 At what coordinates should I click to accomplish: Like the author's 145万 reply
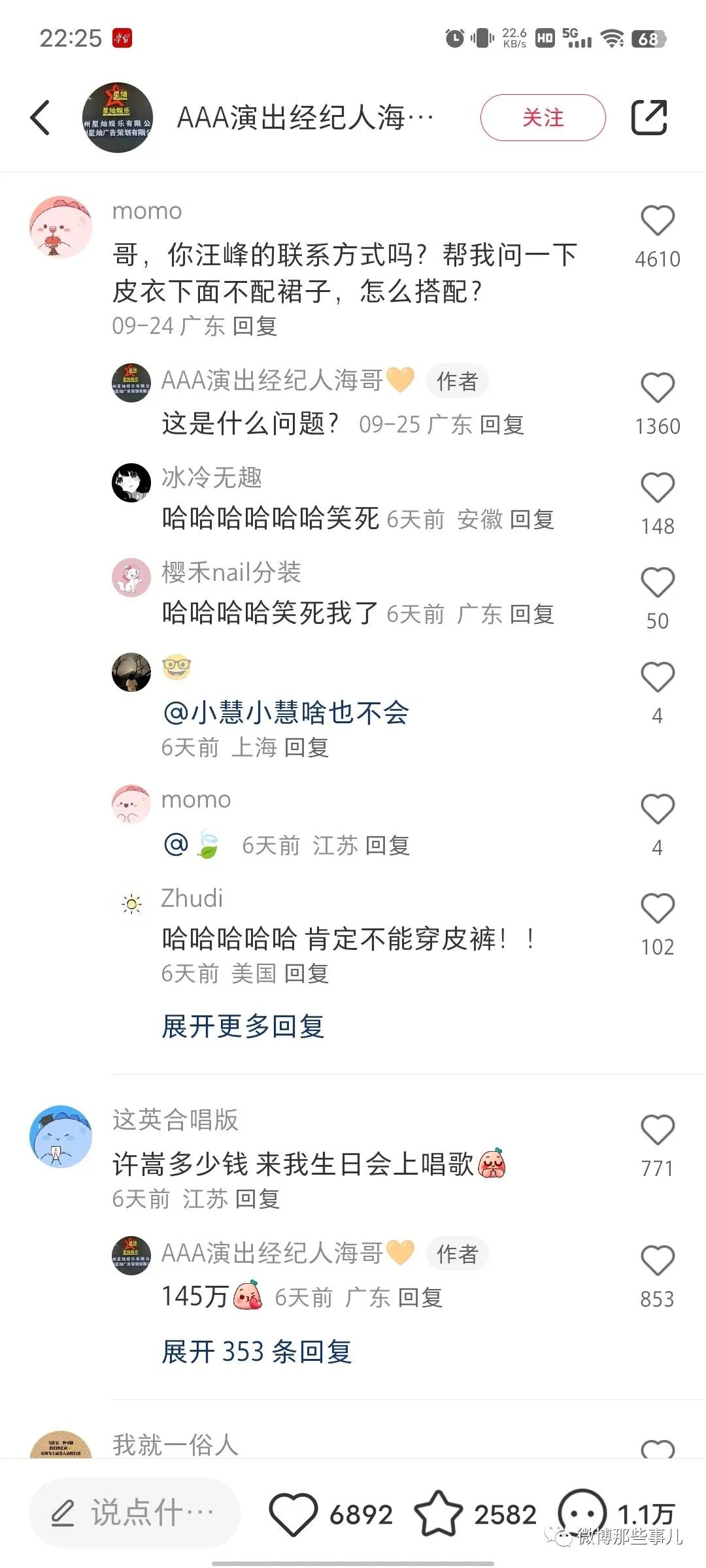[x=657, y=1261]
